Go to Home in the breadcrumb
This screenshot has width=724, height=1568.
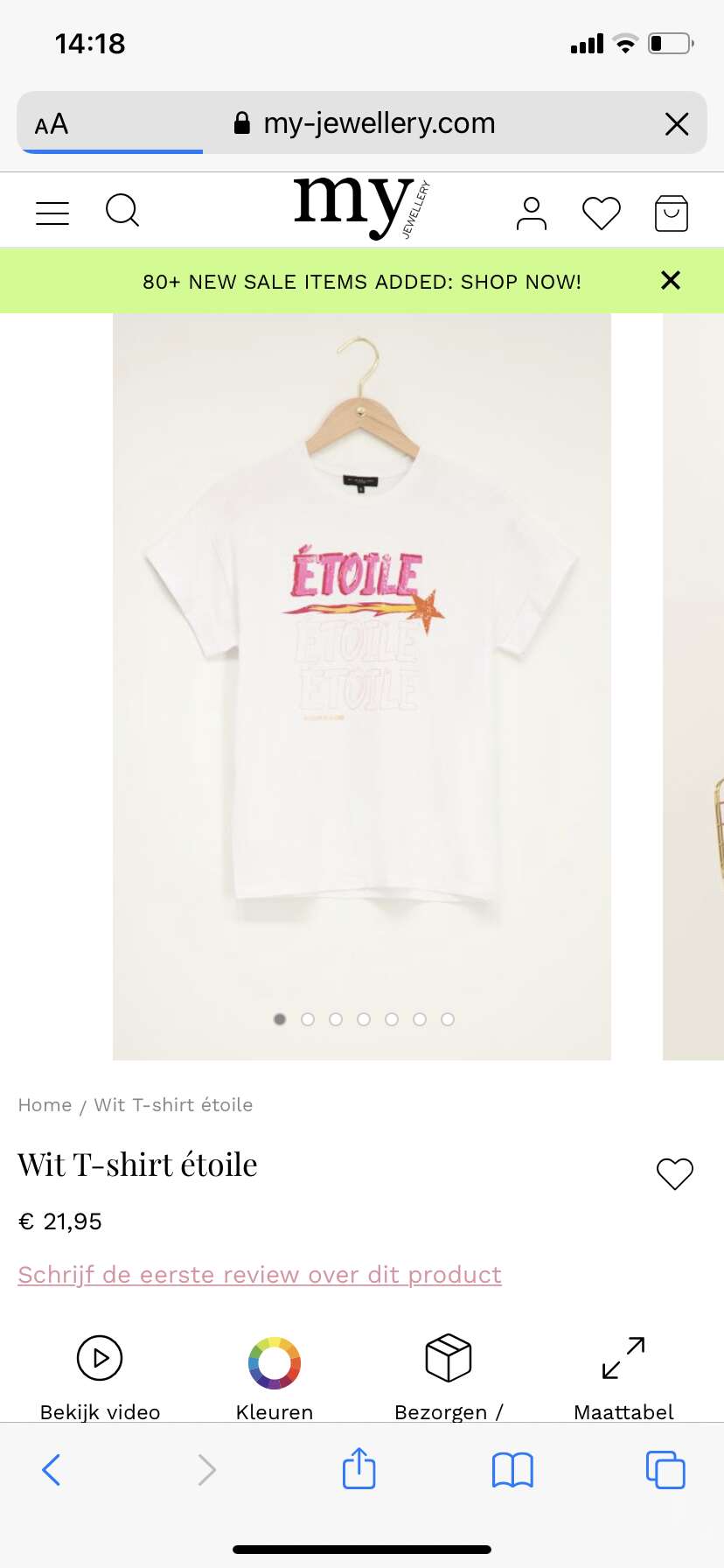pyautogui.click(x=45, y=1105)
